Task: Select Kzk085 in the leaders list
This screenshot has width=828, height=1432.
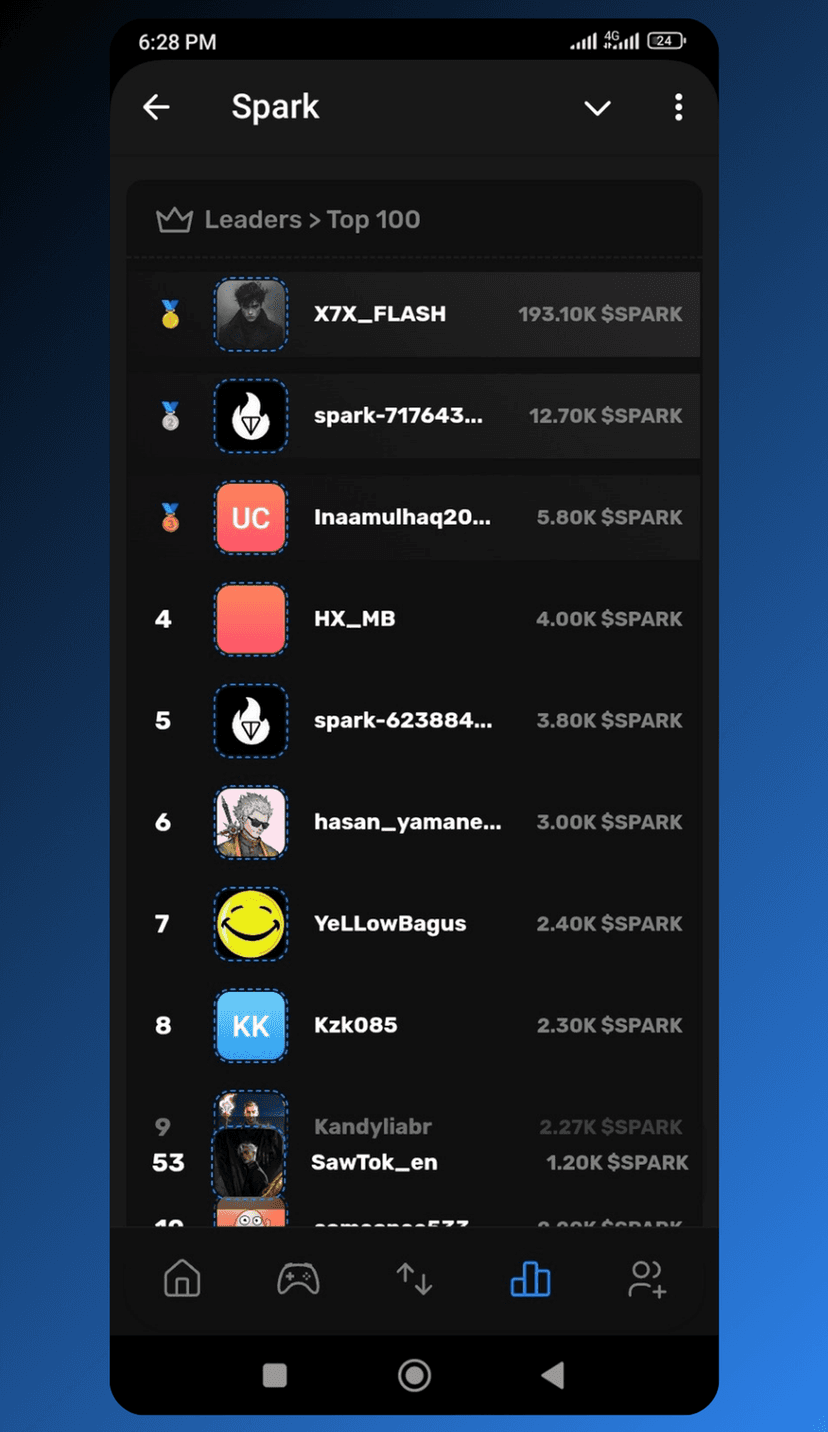Action: [415, 1025]
